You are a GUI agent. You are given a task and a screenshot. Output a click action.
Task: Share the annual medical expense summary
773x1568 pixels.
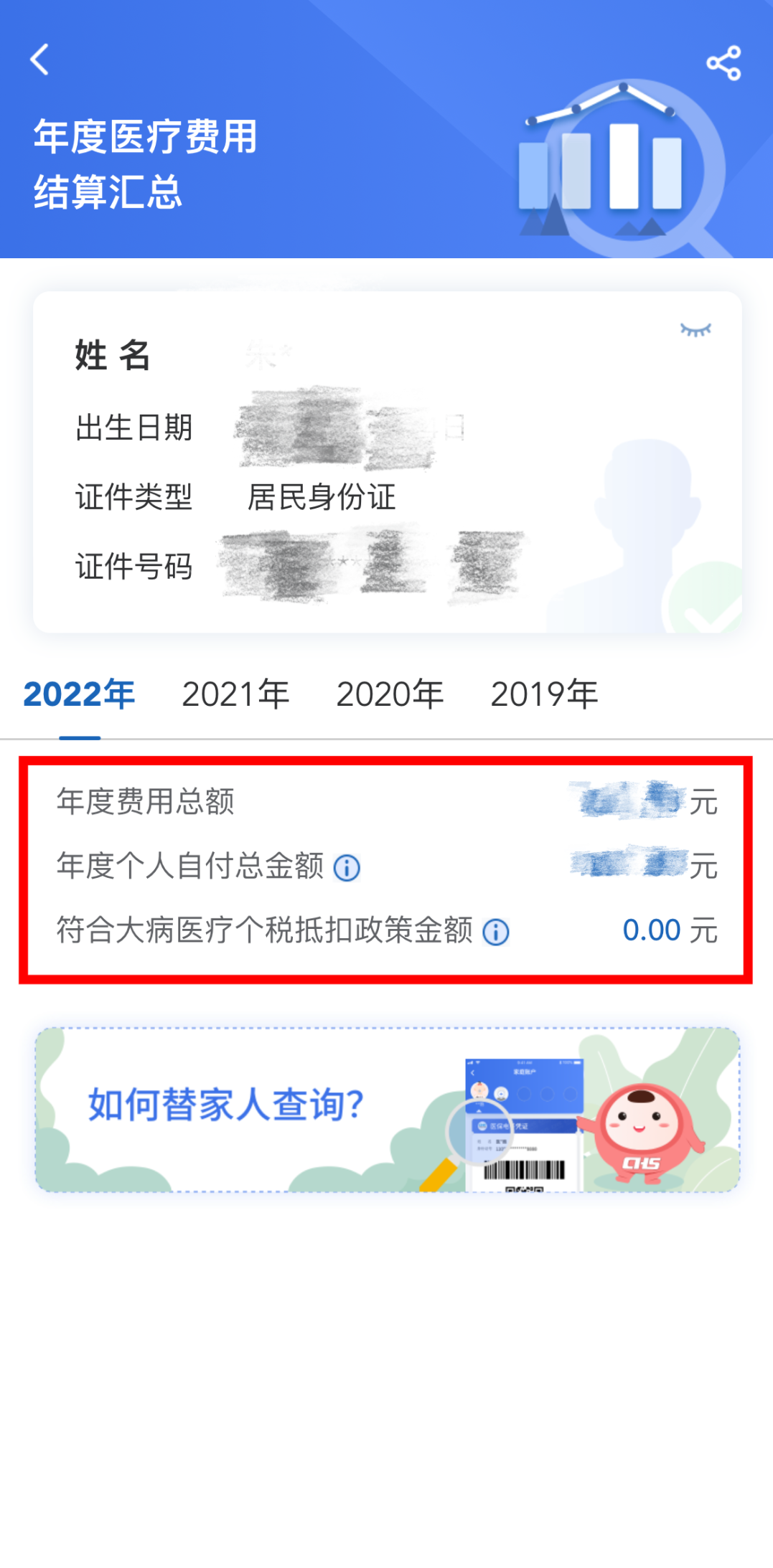[723, 63]
